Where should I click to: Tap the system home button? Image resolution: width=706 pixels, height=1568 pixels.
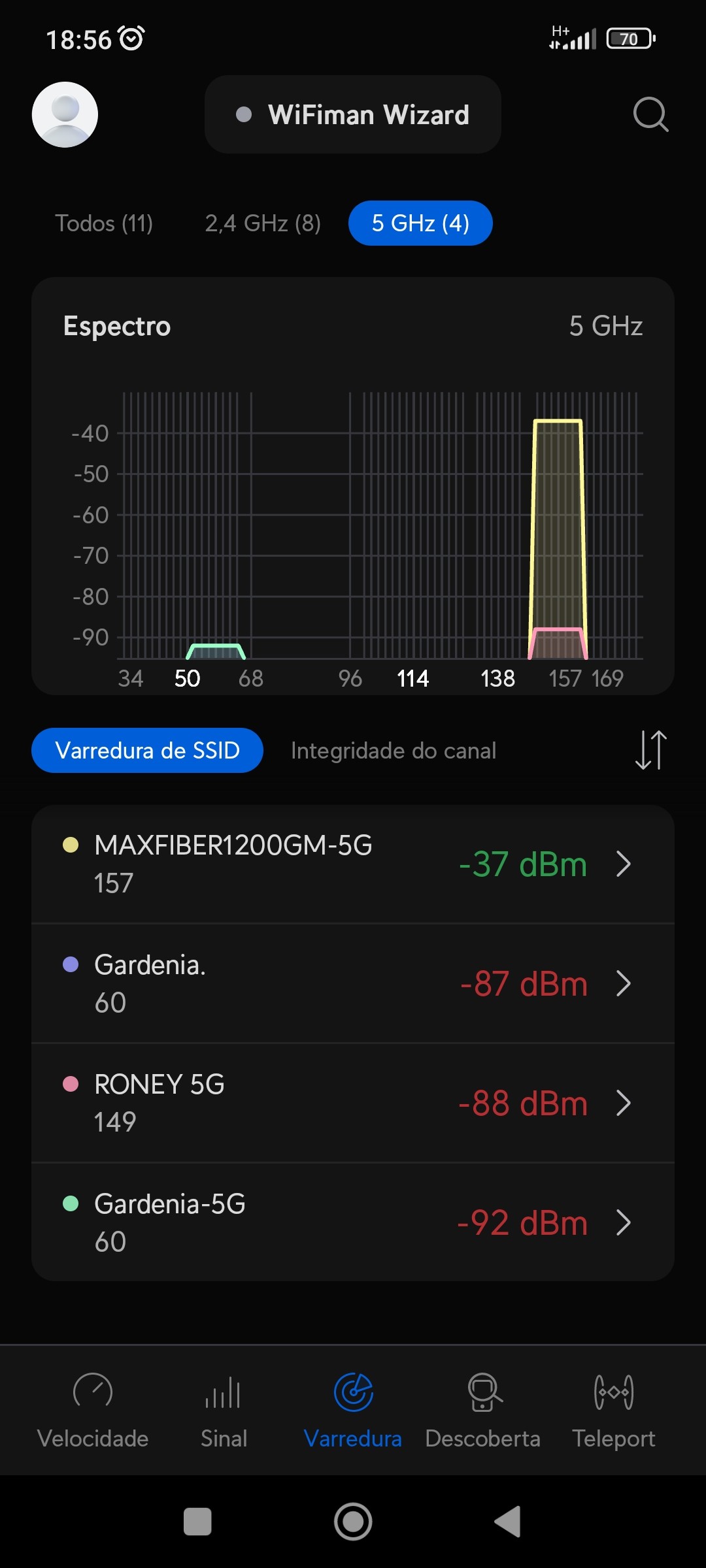353,1522
